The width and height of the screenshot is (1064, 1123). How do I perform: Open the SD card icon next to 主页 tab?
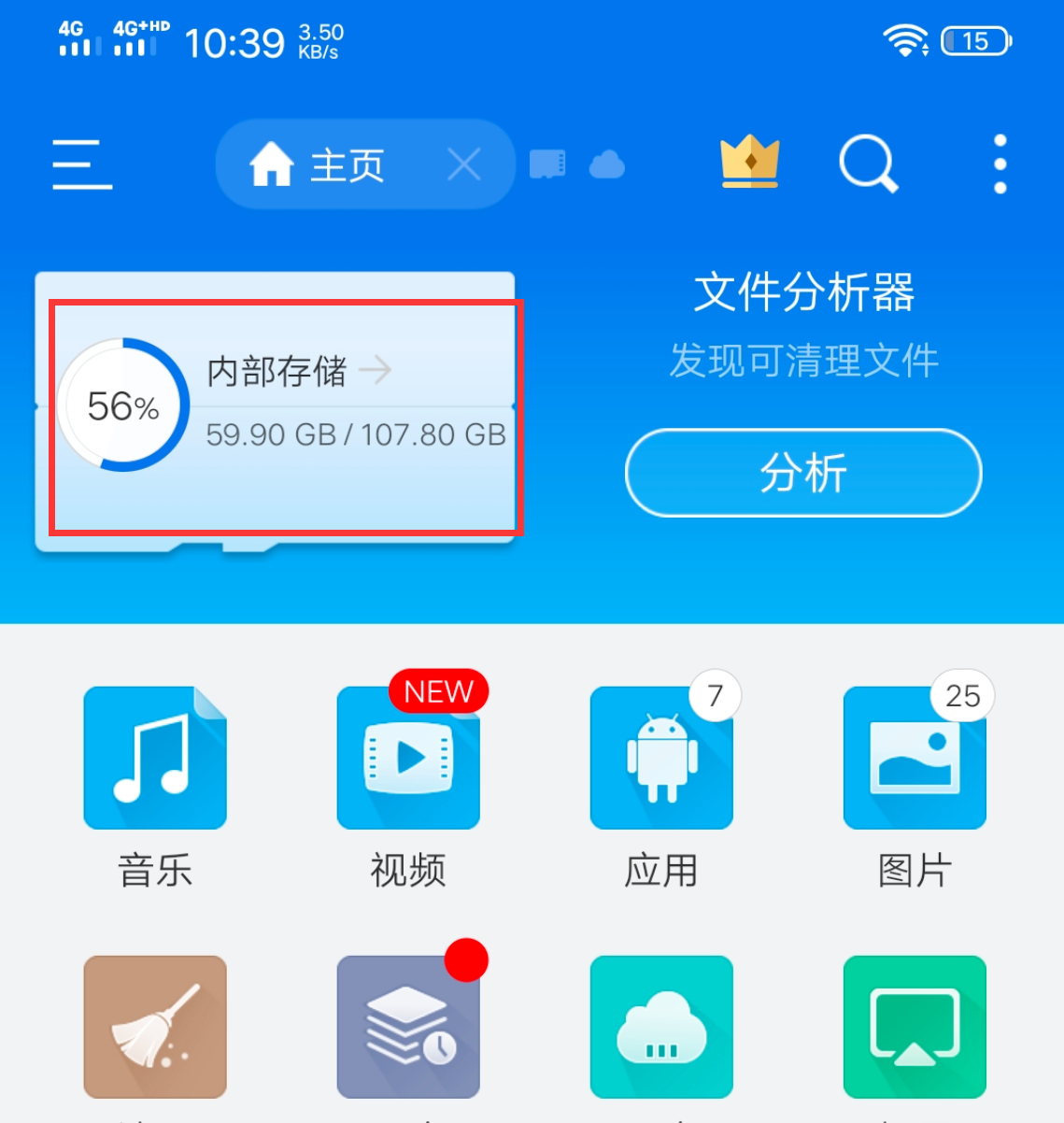coord(548,163)
